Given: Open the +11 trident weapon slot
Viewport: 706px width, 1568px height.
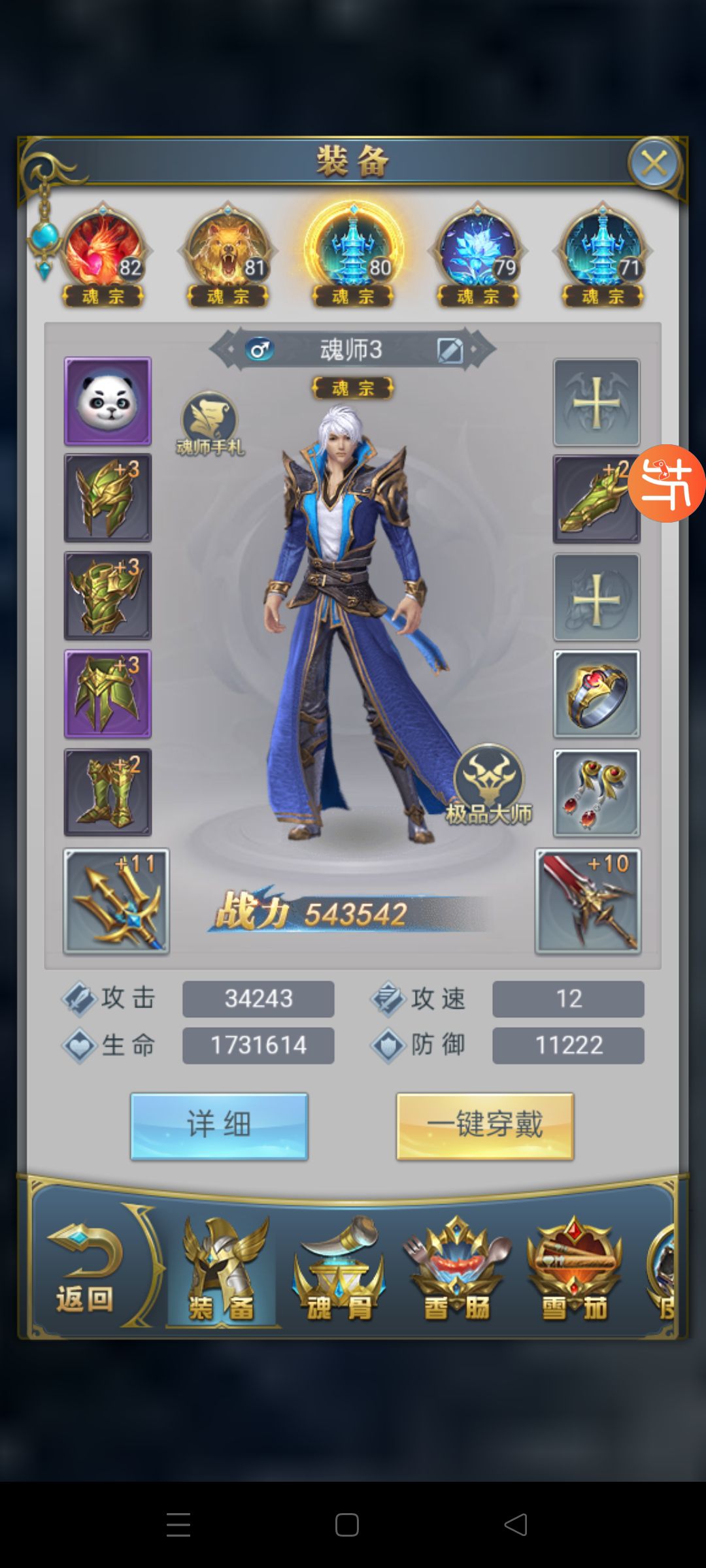Looking at the screenshot, I should [116, 902].
